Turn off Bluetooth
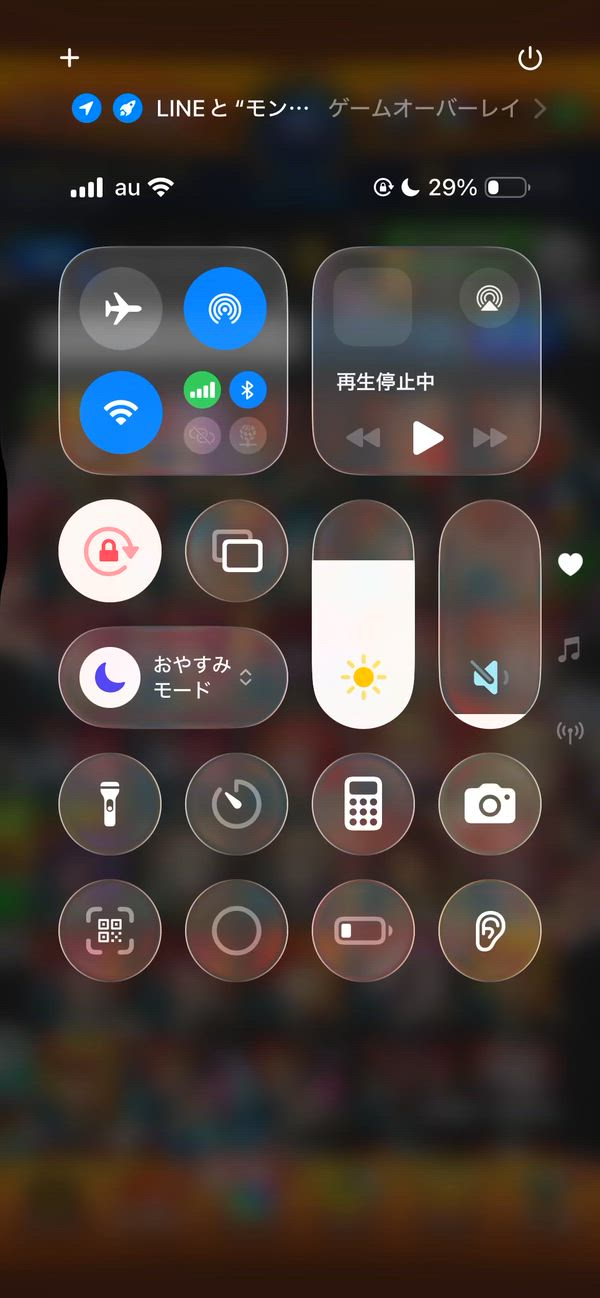The height and width of the screenshot is (1298, 600). (x=248, y=390)
